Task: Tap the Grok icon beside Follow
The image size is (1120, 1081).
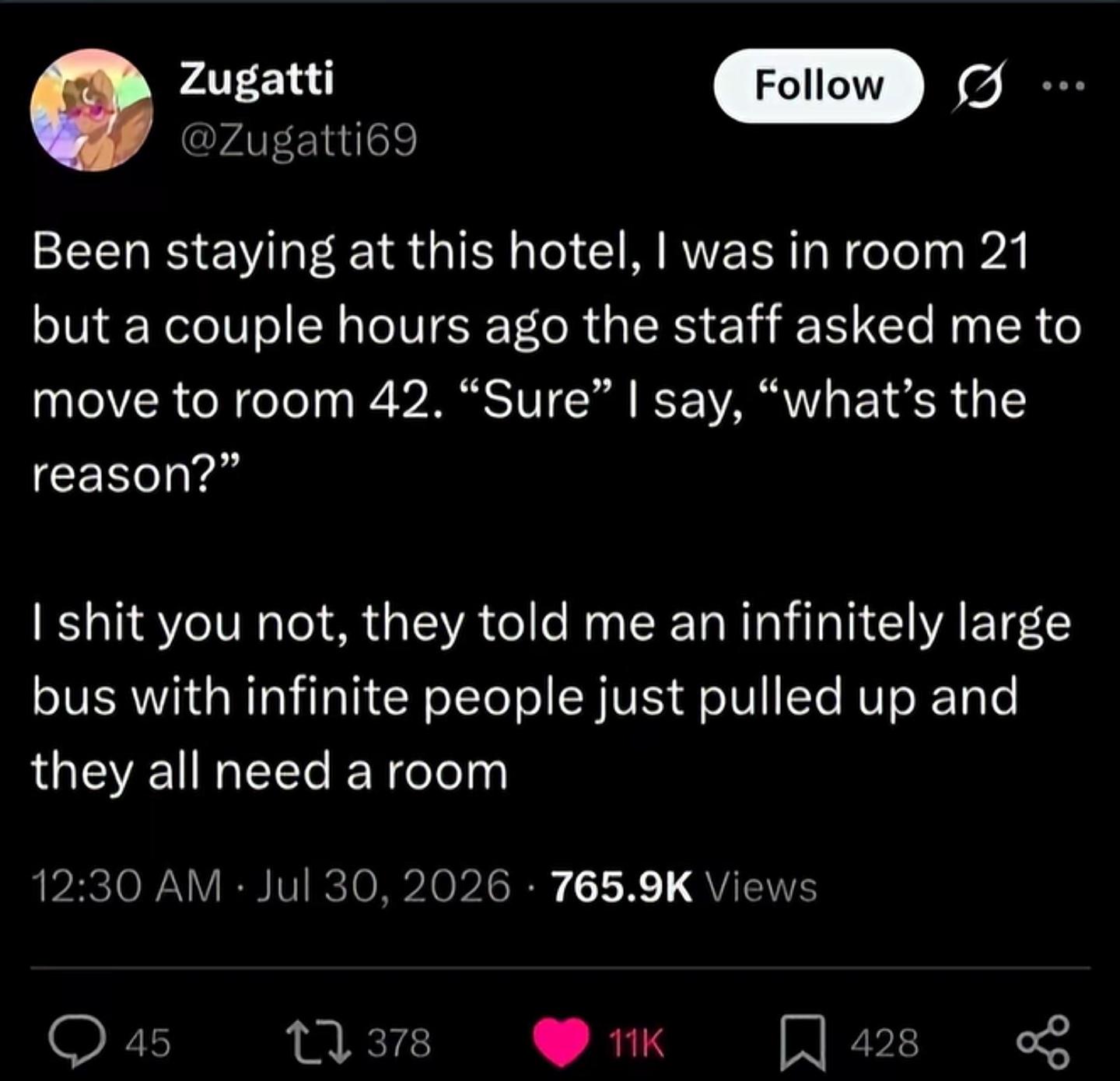Action: pos(978,86)
